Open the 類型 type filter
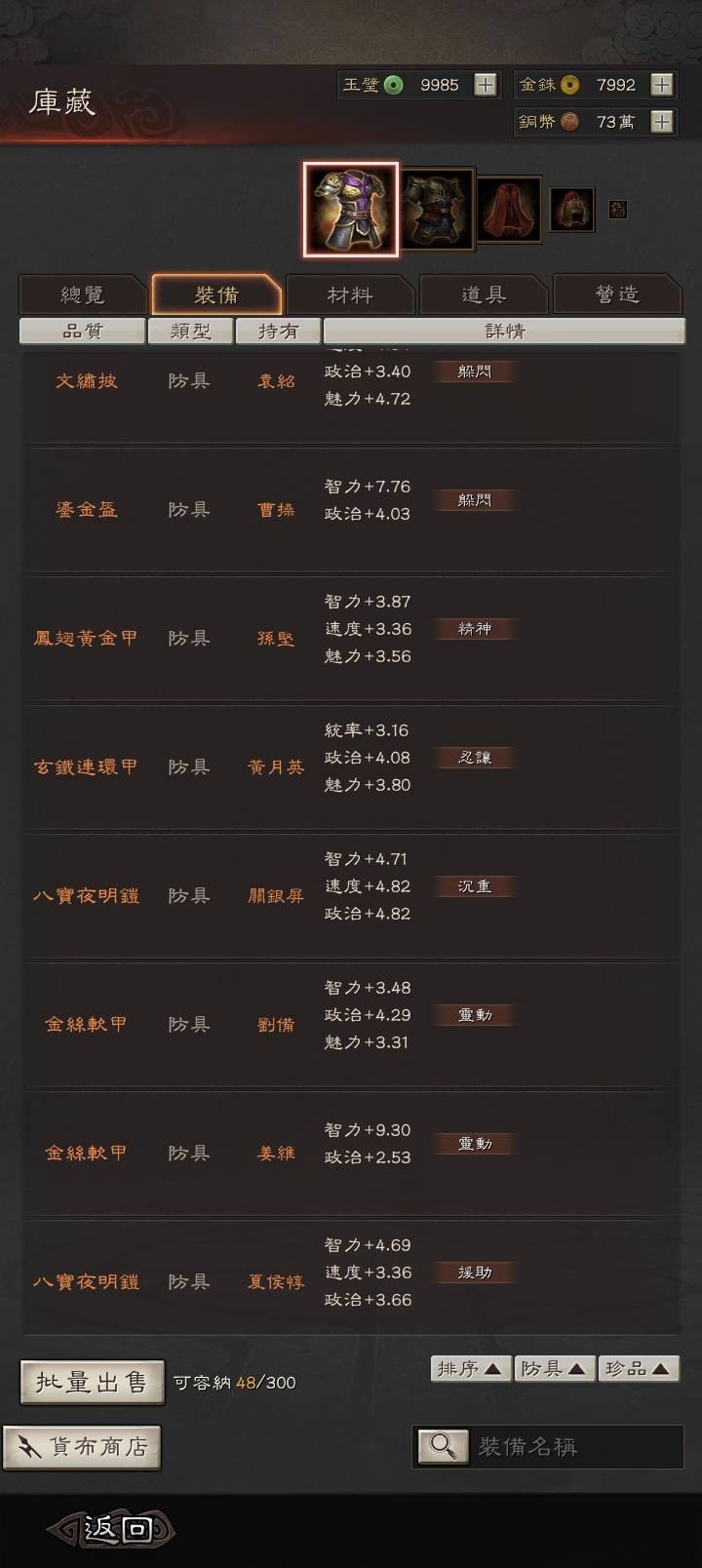 pyautogui.click(x=189, y=331)
